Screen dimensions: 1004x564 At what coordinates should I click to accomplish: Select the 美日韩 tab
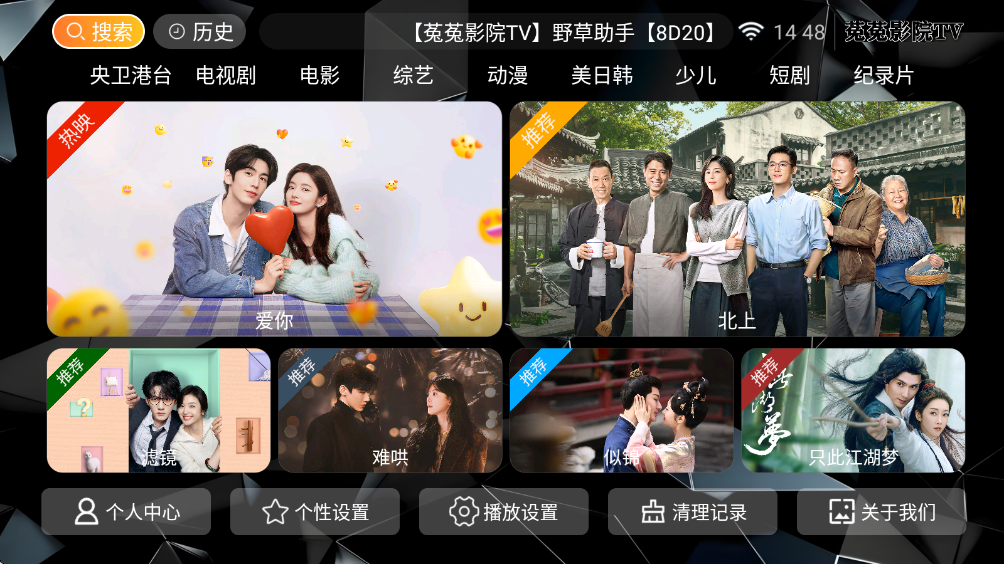(602, 76)
